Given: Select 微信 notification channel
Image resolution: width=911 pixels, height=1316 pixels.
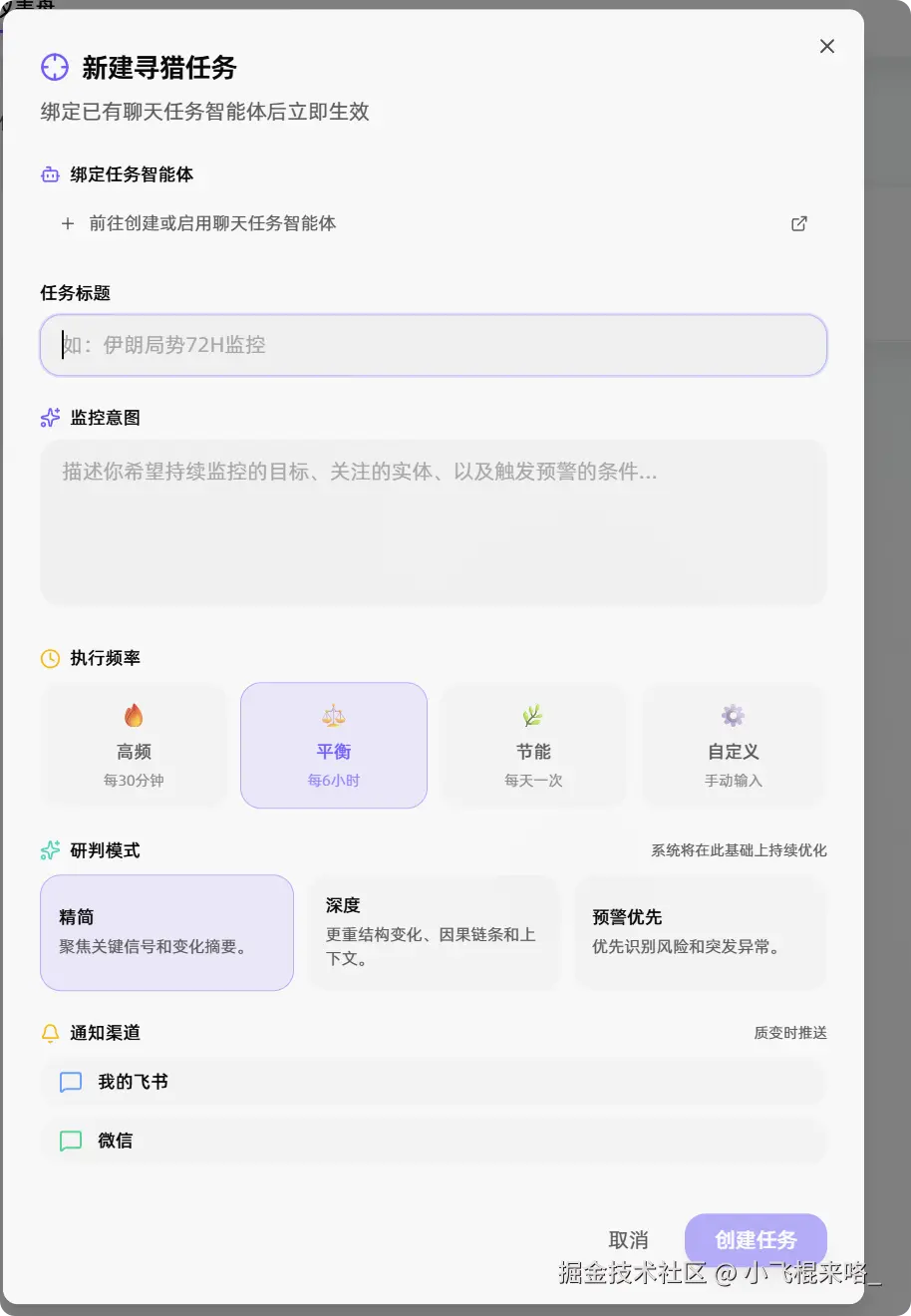Looking at the screenshot, I should pyautogui.click(x=433, y=1141).
